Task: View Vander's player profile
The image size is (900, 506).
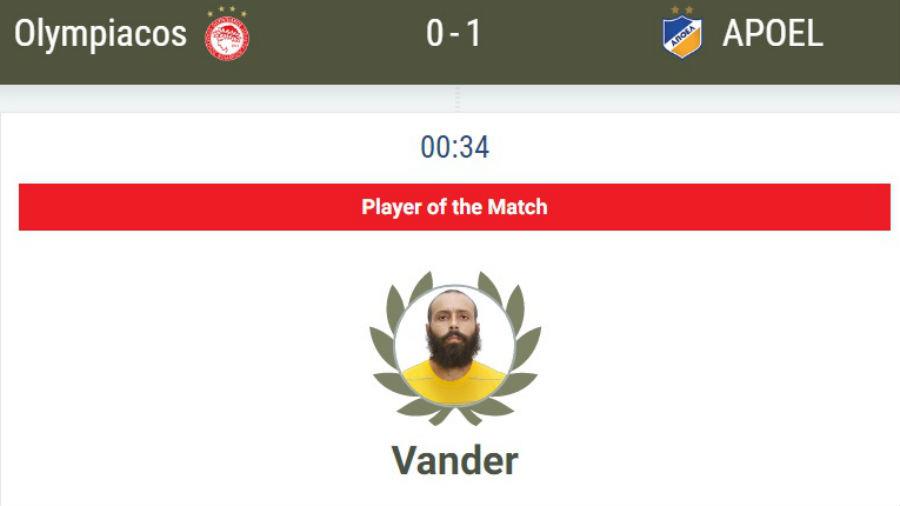Action: click(454, 461)
